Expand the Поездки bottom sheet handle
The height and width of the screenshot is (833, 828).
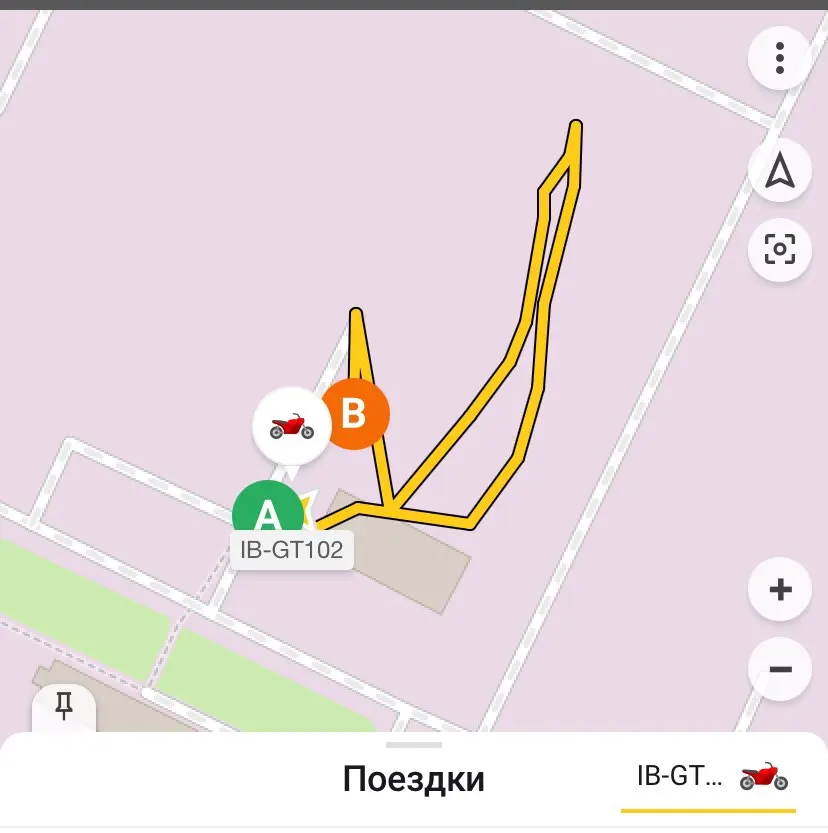coord(414,745)
